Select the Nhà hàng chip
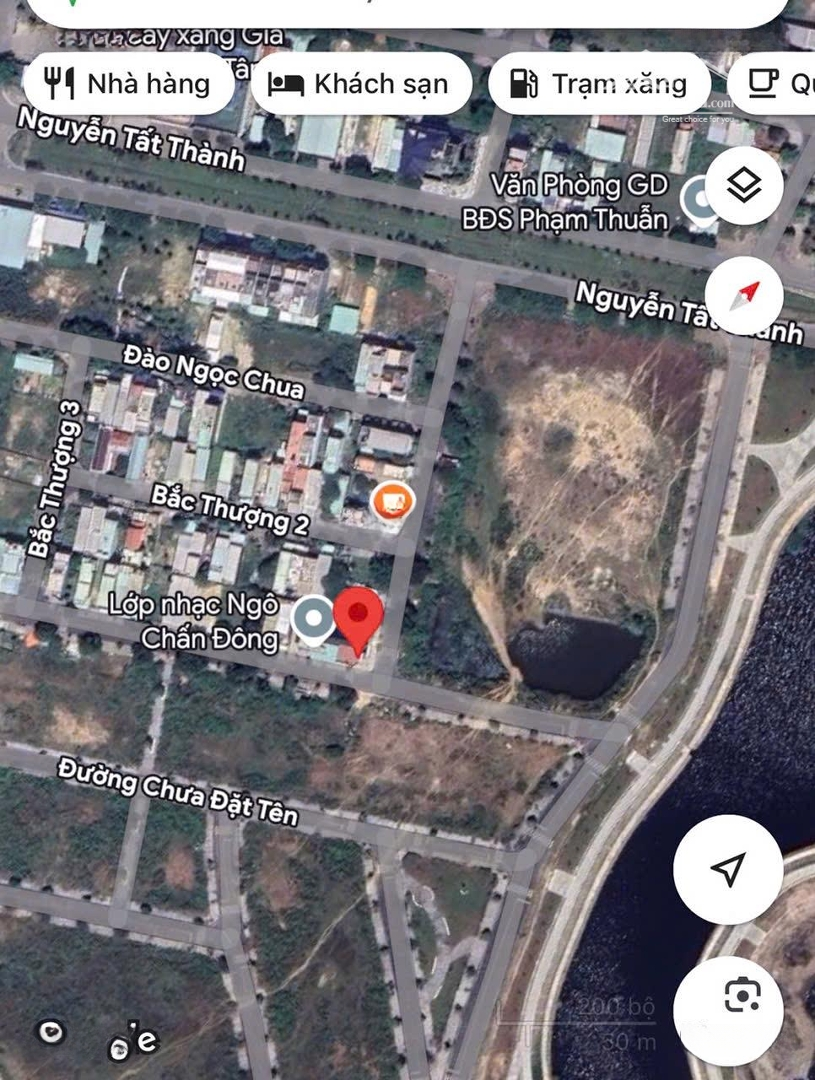The height and width of the screenshot is (1080, 815). coord(128,84)
